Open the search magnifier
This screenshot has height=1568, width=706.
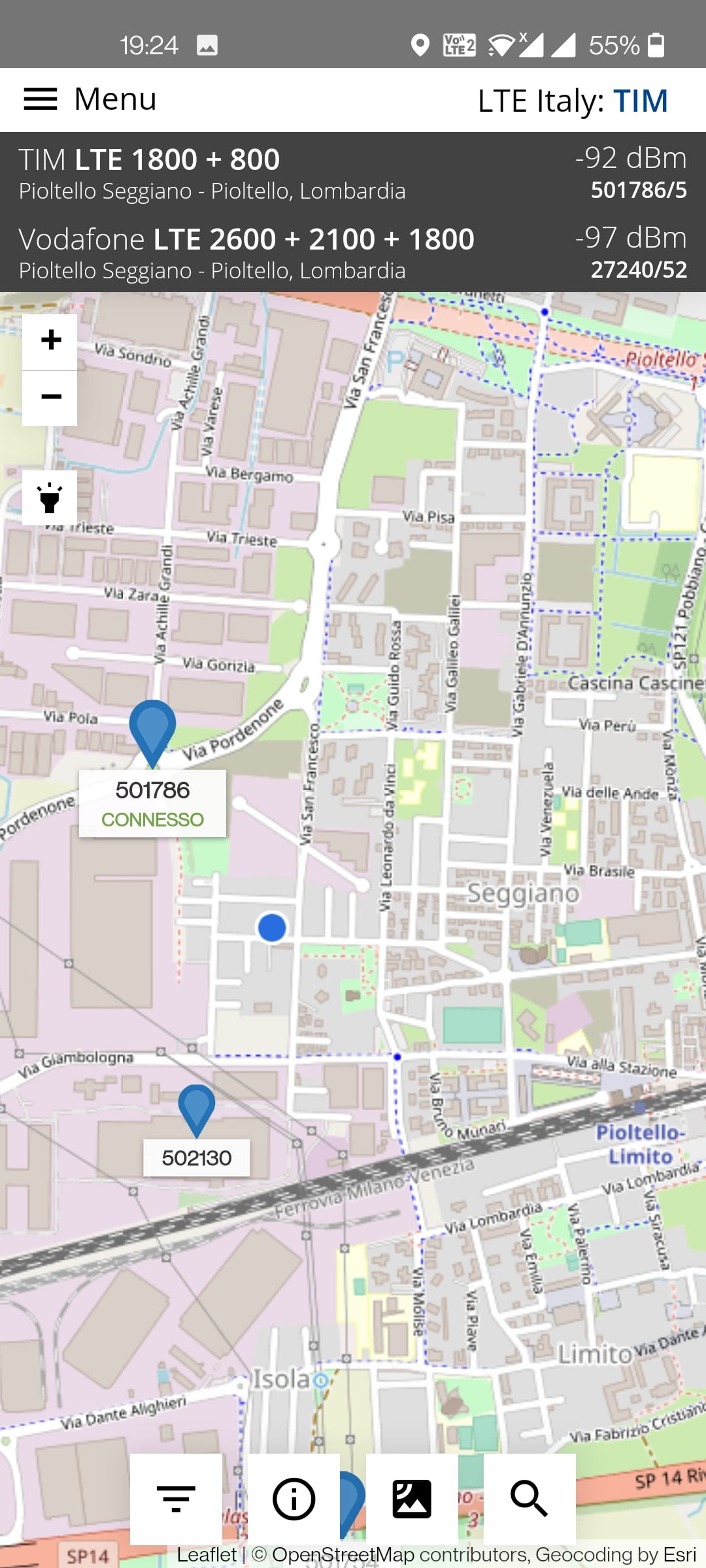(x=529, y=1499)
